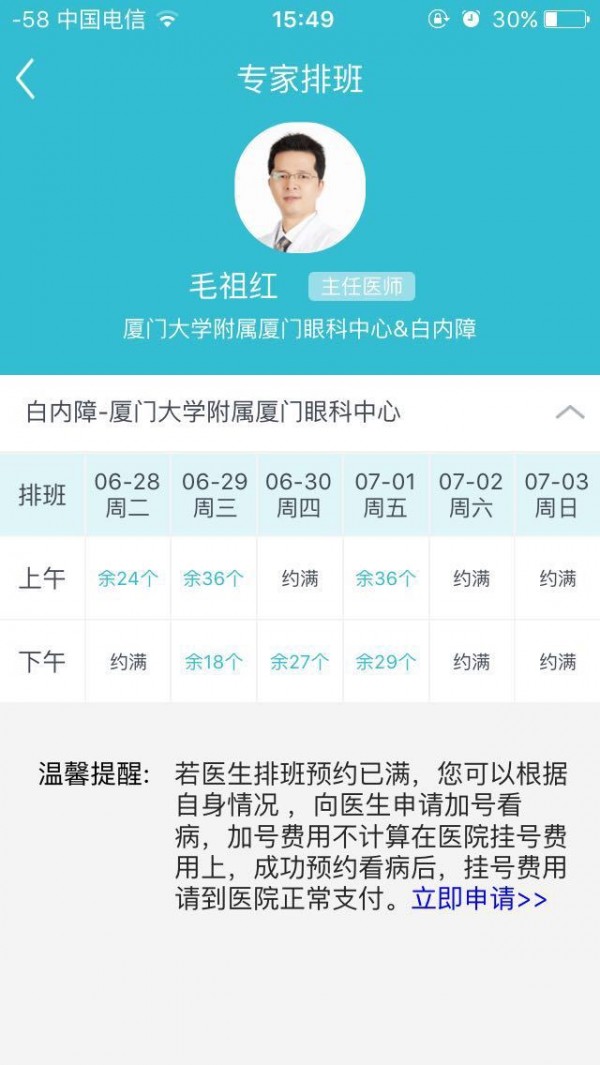View doctor 毛祖红's profile photo
This screenshot has width=600, height=1065.
pyautogui.click(x=300, y=188)
